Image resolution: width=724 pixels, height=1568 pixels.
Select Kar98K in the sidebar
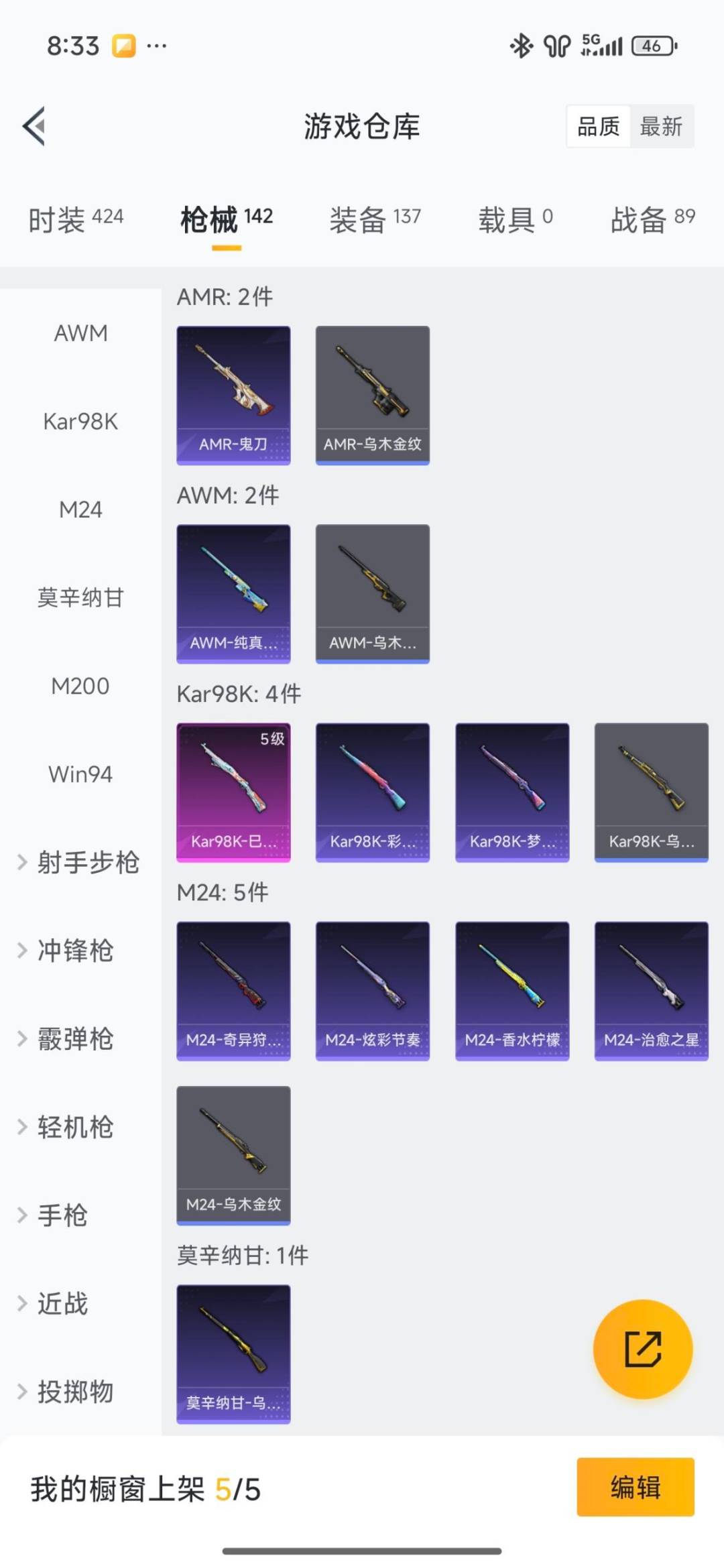pyautogui.click(x=81, y=422)
